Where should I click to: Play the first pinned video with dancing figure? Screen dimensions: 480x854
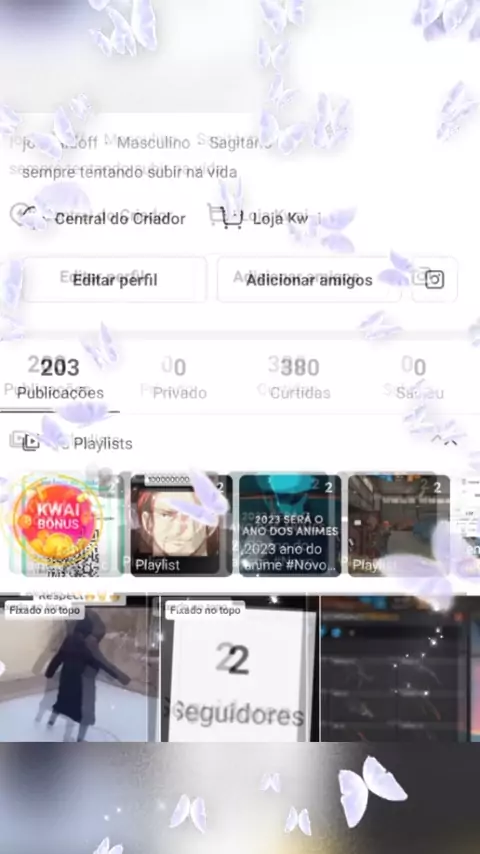click(78, 669)
